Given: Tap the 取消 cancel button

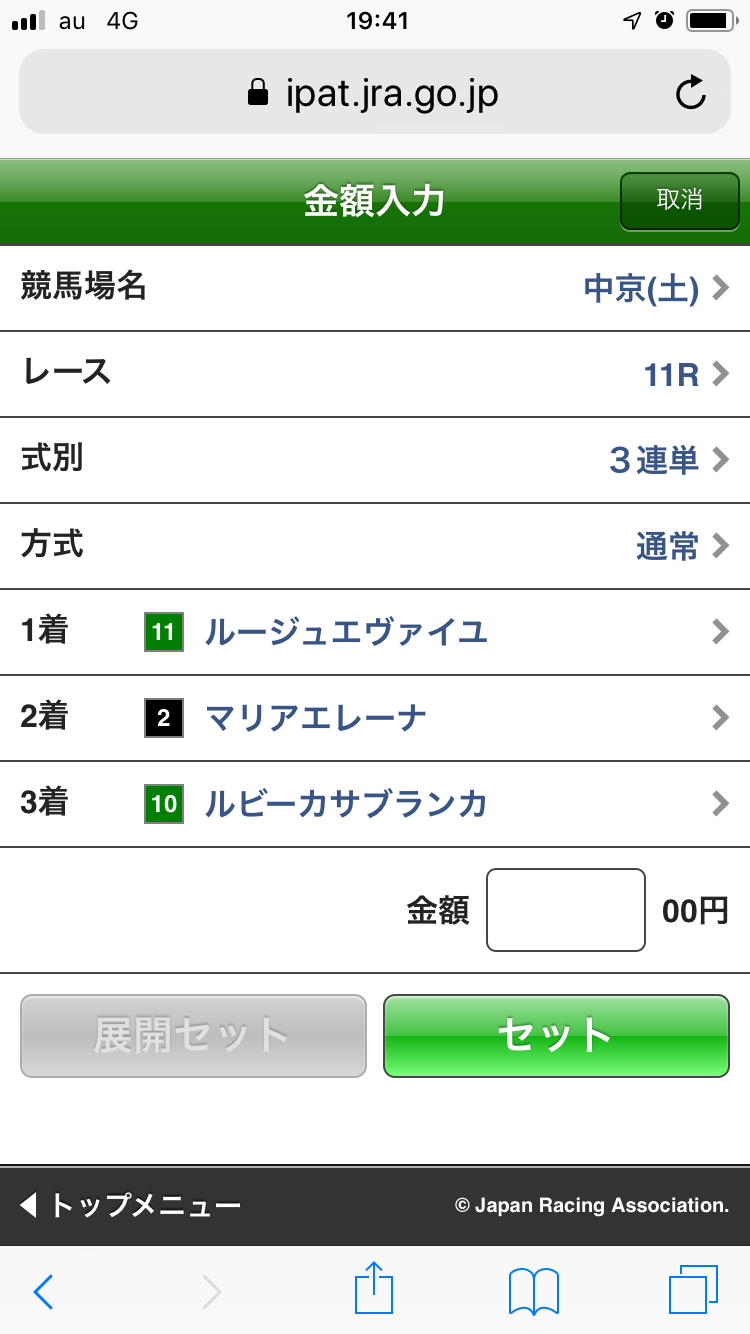Looking at the screenshot, I should pyautogui.click(x=679, y=200).
